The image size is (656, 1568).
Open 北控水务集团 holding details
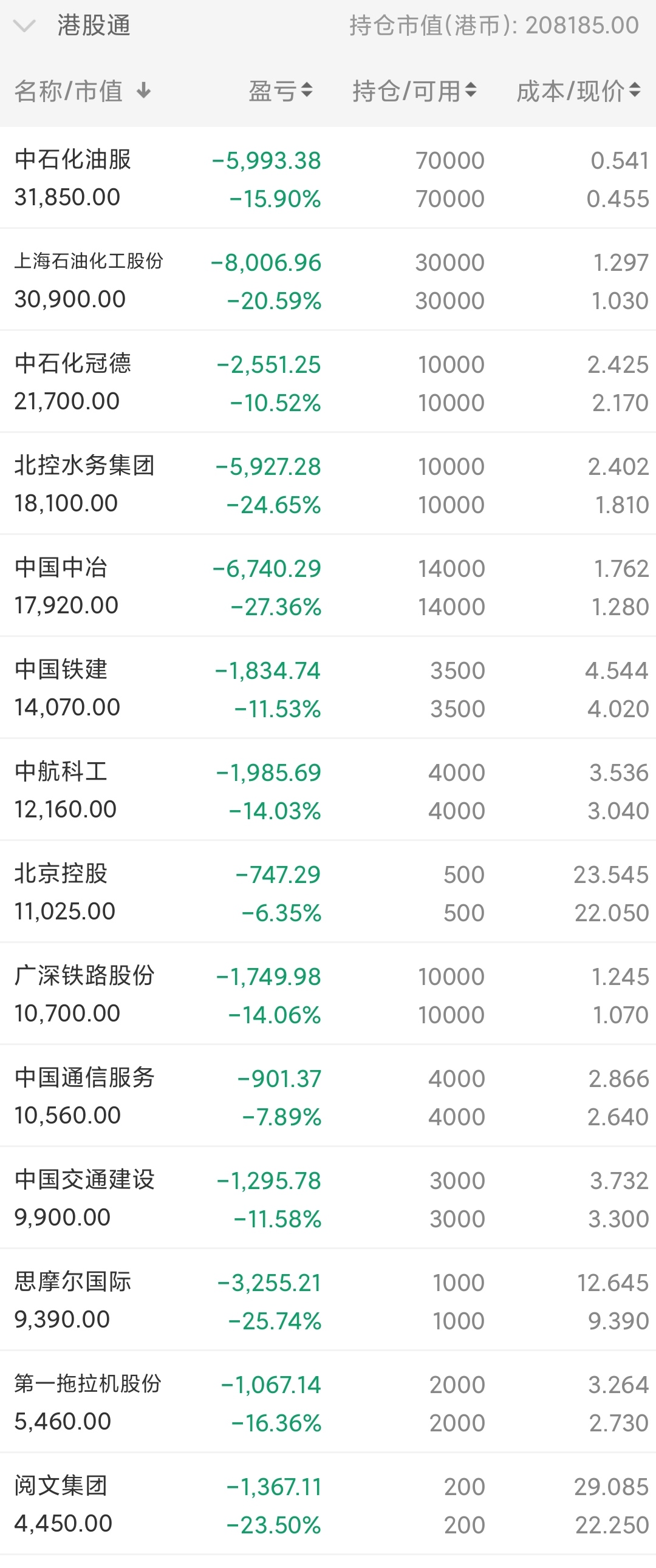click(x=327, y=484)
